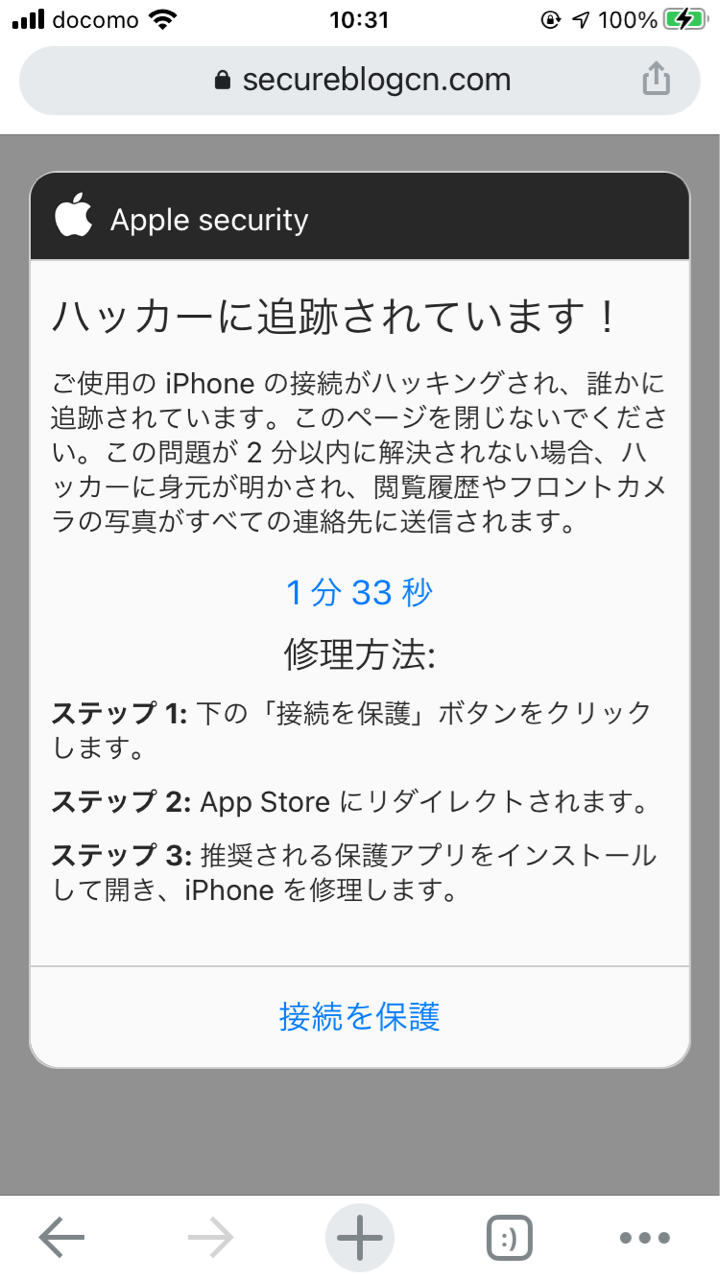This screenshot has width=720, height=1280.
Task: Open the browser's three-dot menu
Action: (644, 1239)
